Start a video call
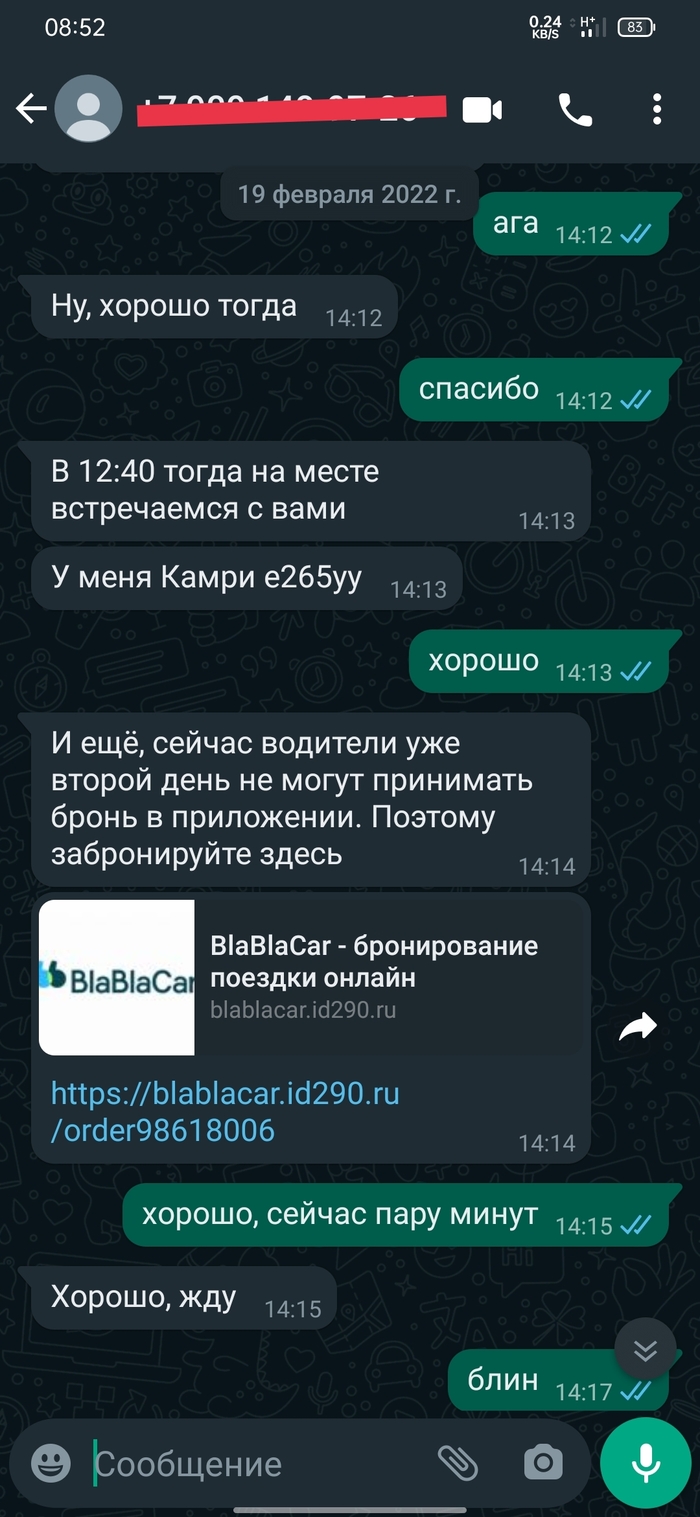700x1517 pixels. (482, 110)
